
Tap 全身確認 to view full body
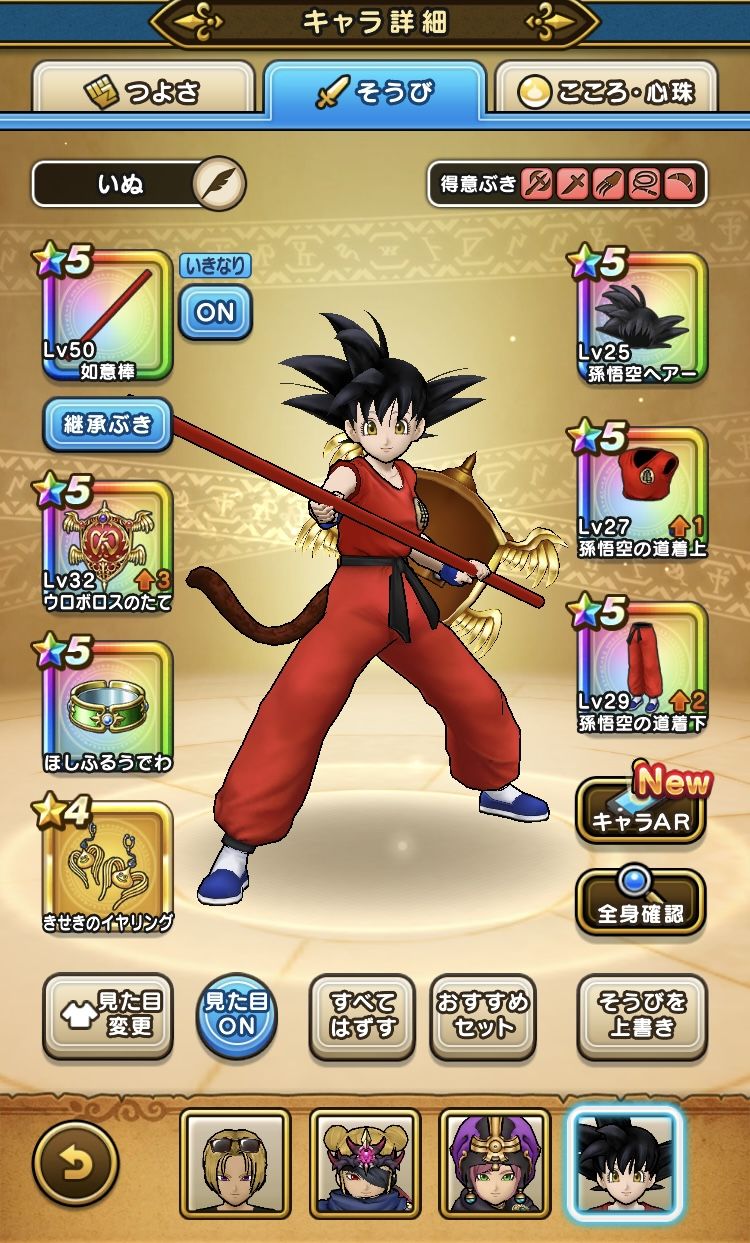[x=641, y=902]
